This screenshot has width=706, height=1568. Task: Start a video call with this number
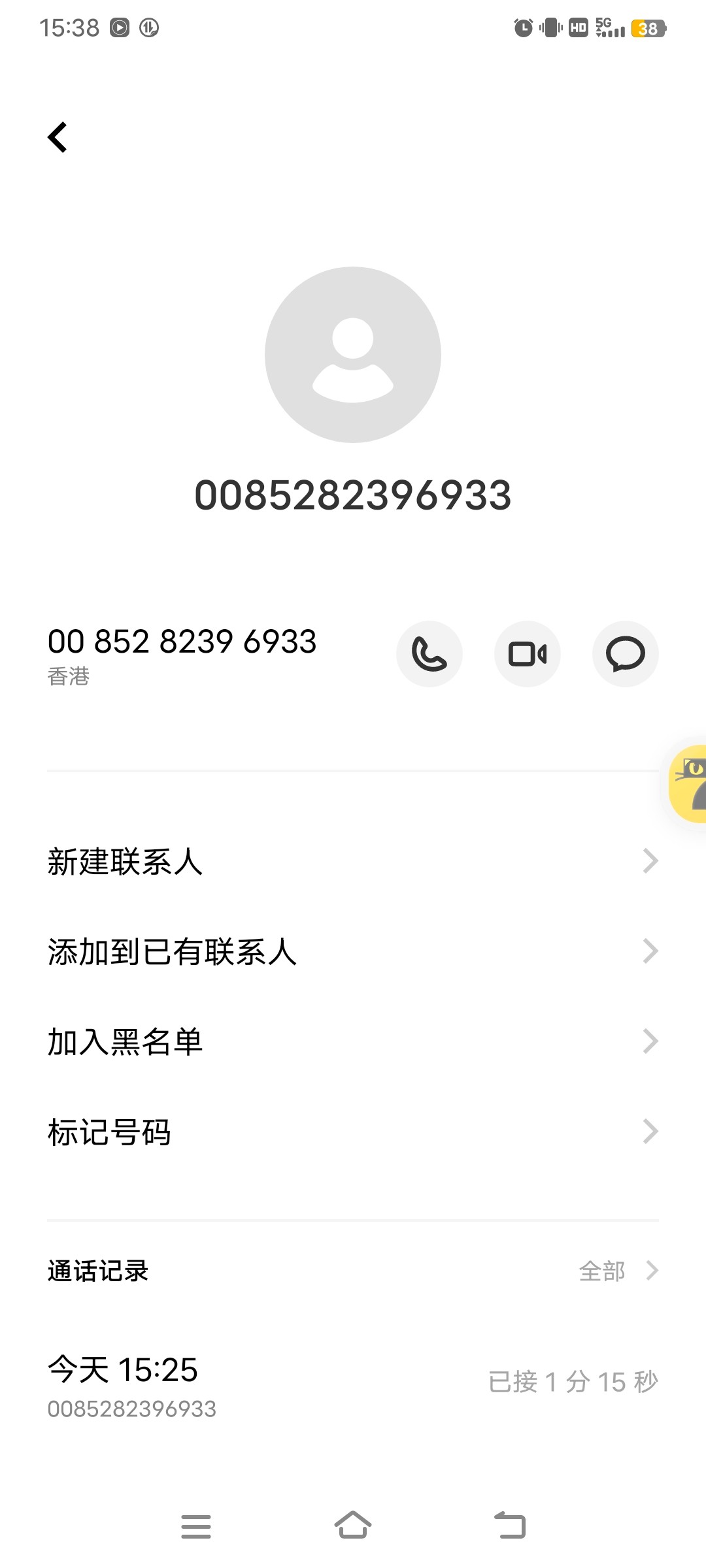528,654
